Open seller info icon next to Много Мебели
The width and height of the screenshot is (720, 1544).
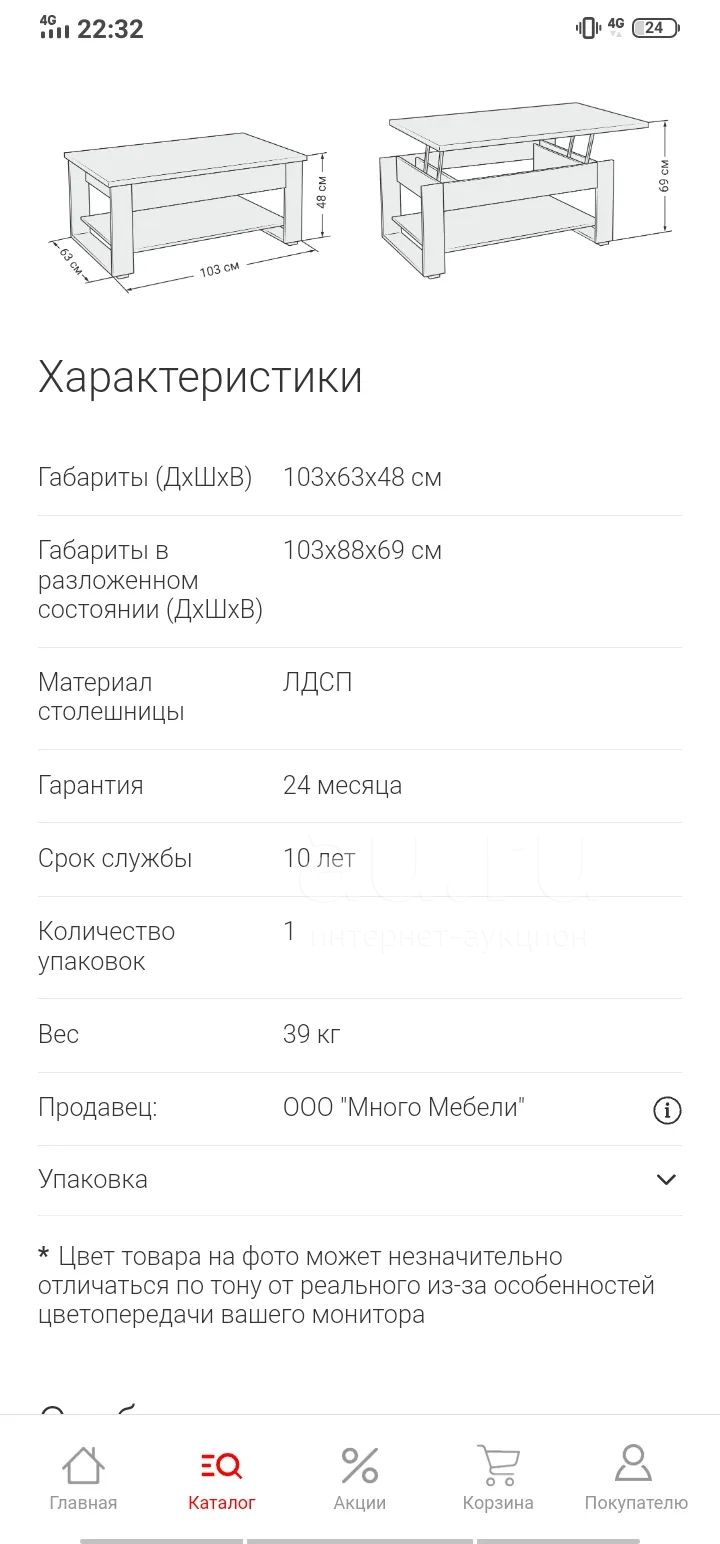[667, 1109]
